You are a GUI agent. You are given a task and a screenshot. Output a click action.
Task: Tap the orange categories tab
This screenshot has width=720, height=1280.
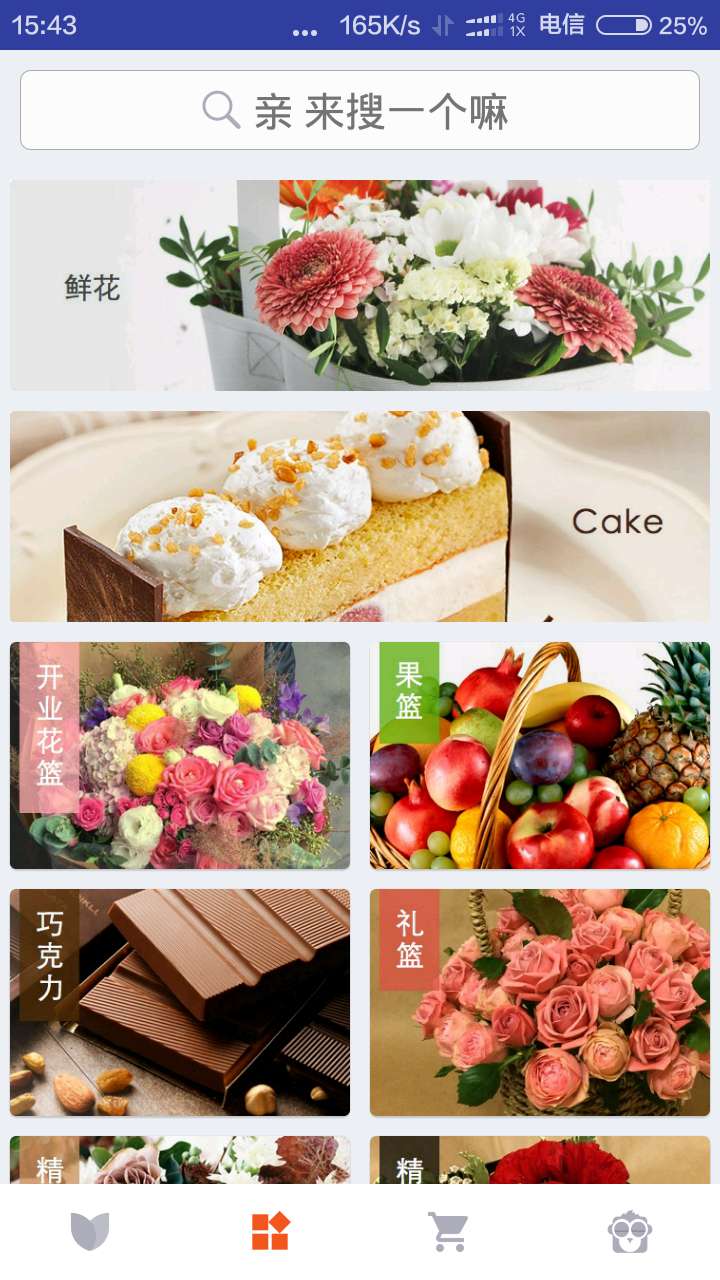coord(270,1231)
